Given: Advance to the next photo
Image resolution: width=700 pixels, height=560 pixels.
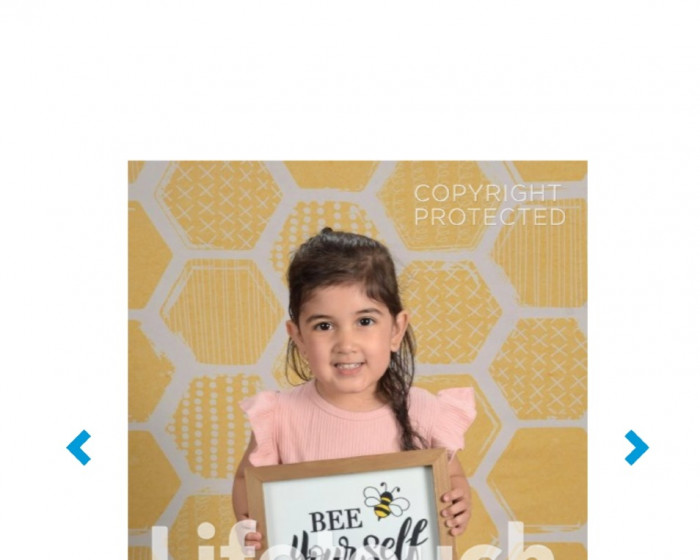Looking at the screenshot, I should [636, 448].
